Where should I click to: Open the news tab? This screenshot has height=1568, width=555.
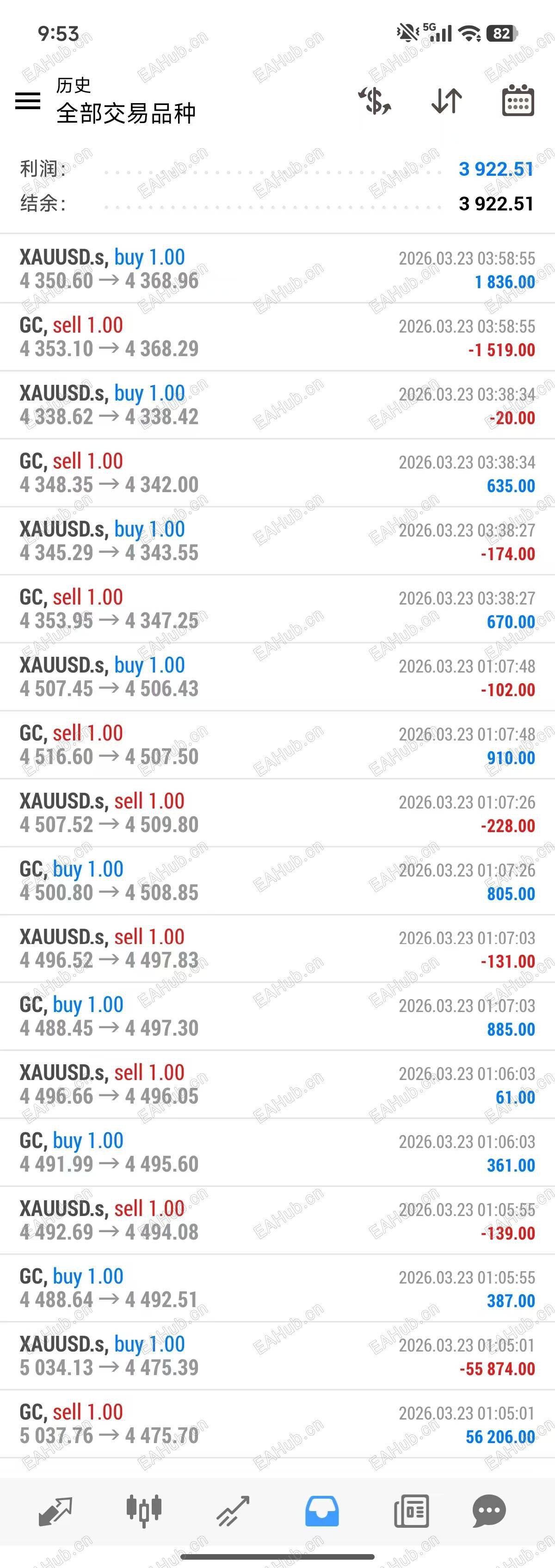[411, 1512]
